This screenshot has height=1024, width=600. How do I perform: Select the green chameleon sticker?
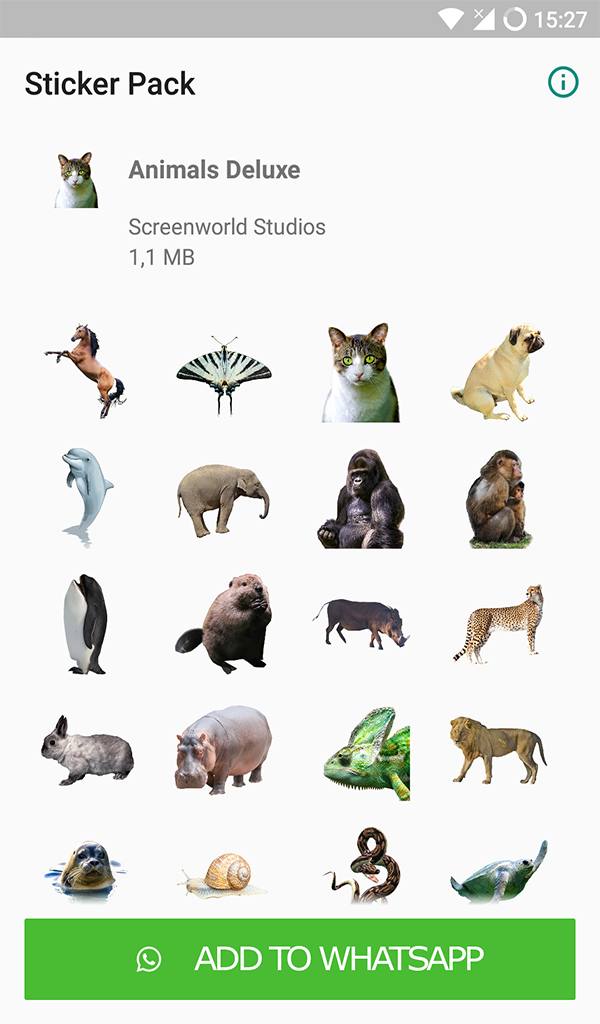367,754
